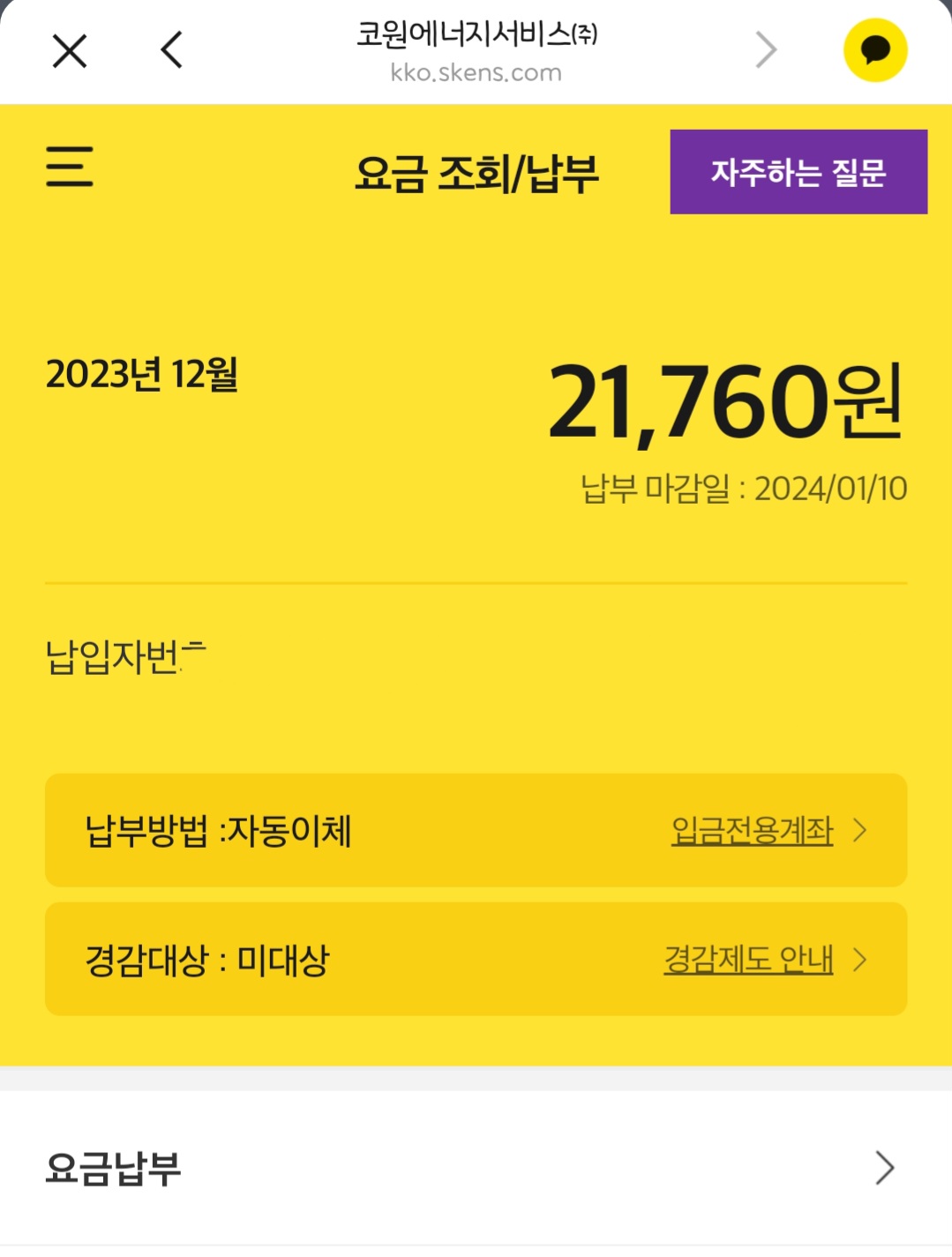View the 경감제도 안내 link
The image size is (952, 1257).
(749, 959)
